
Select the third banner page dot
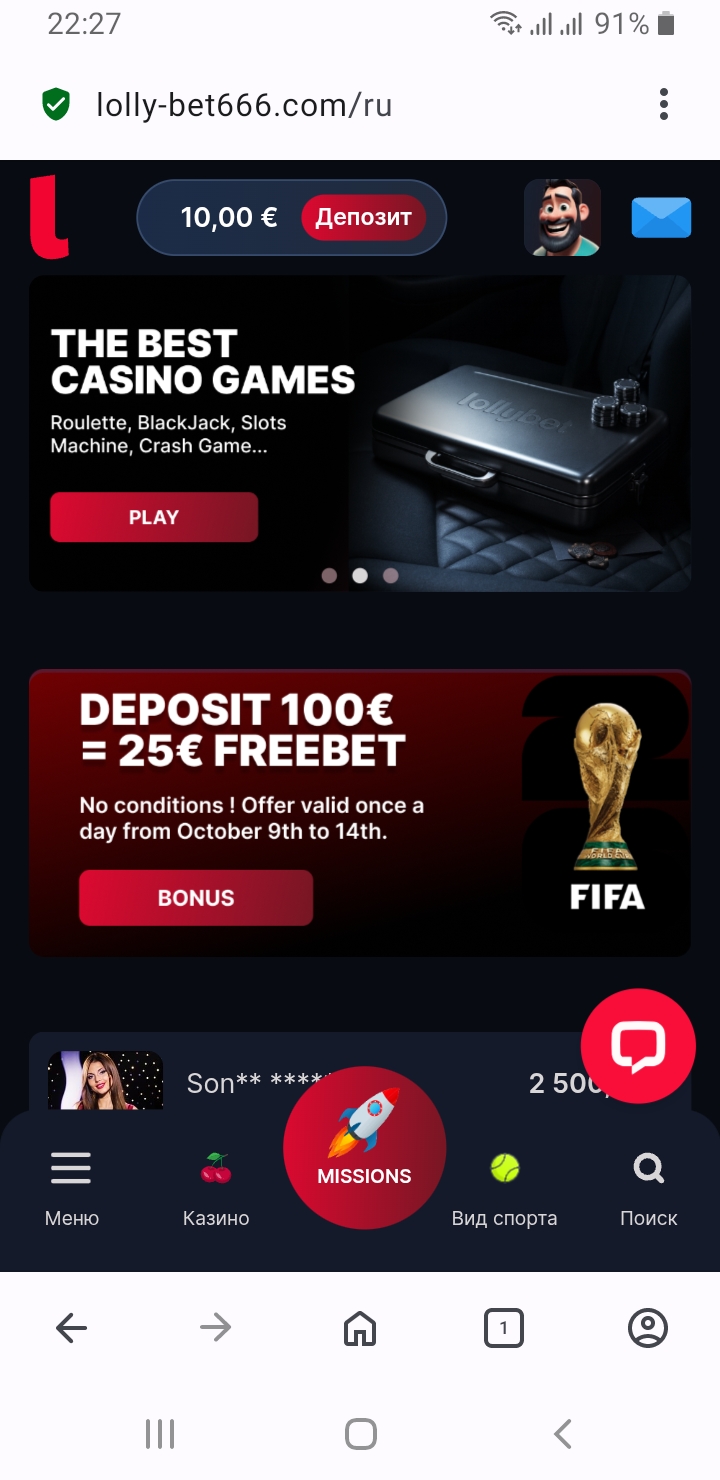point(391,576)
